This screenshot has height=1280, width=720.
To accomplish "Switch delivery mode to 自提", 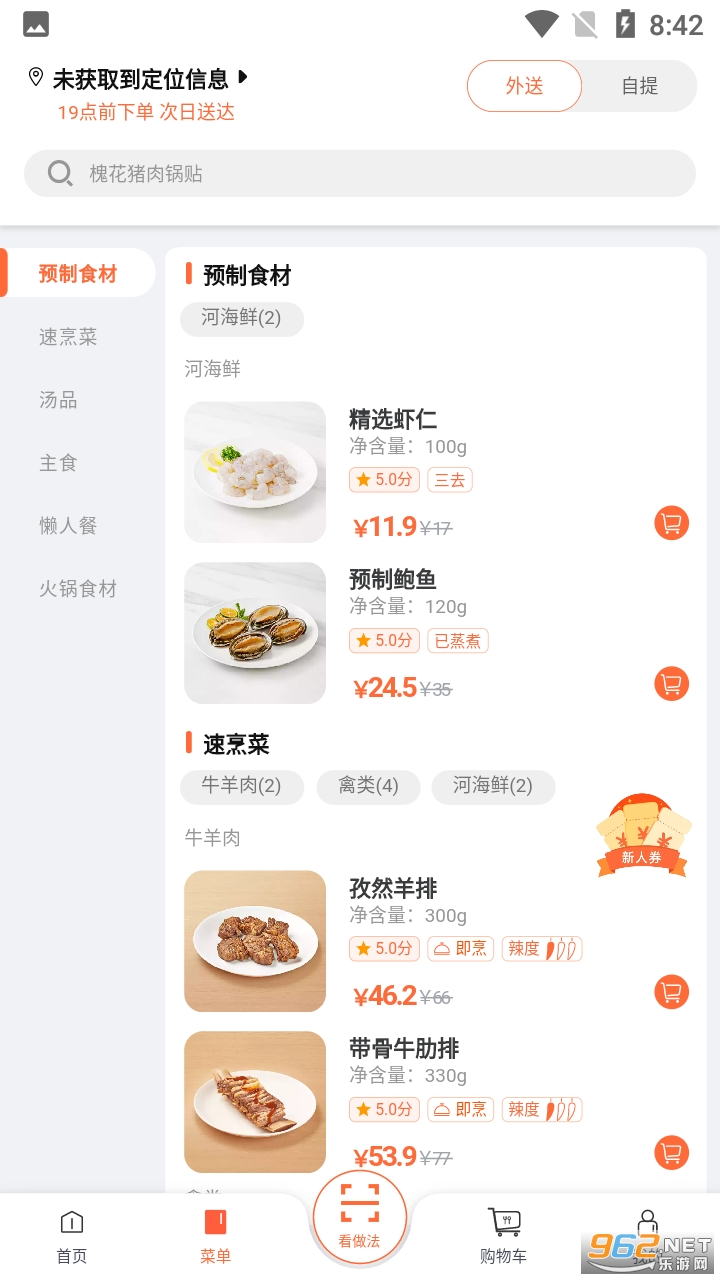I will coord(639,86).
